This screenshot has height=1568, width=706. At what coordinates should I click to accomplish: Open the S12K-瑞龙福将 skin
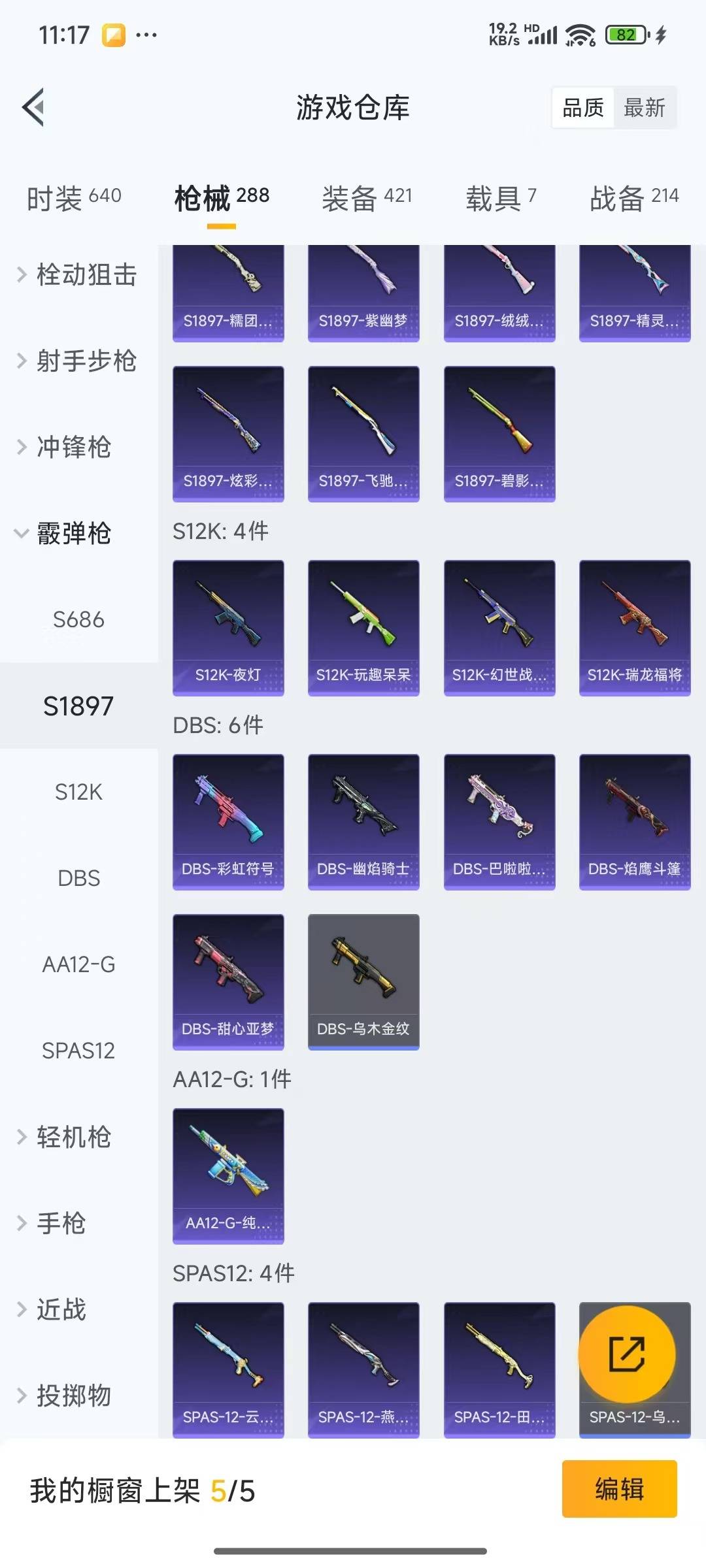pos(634,627)
